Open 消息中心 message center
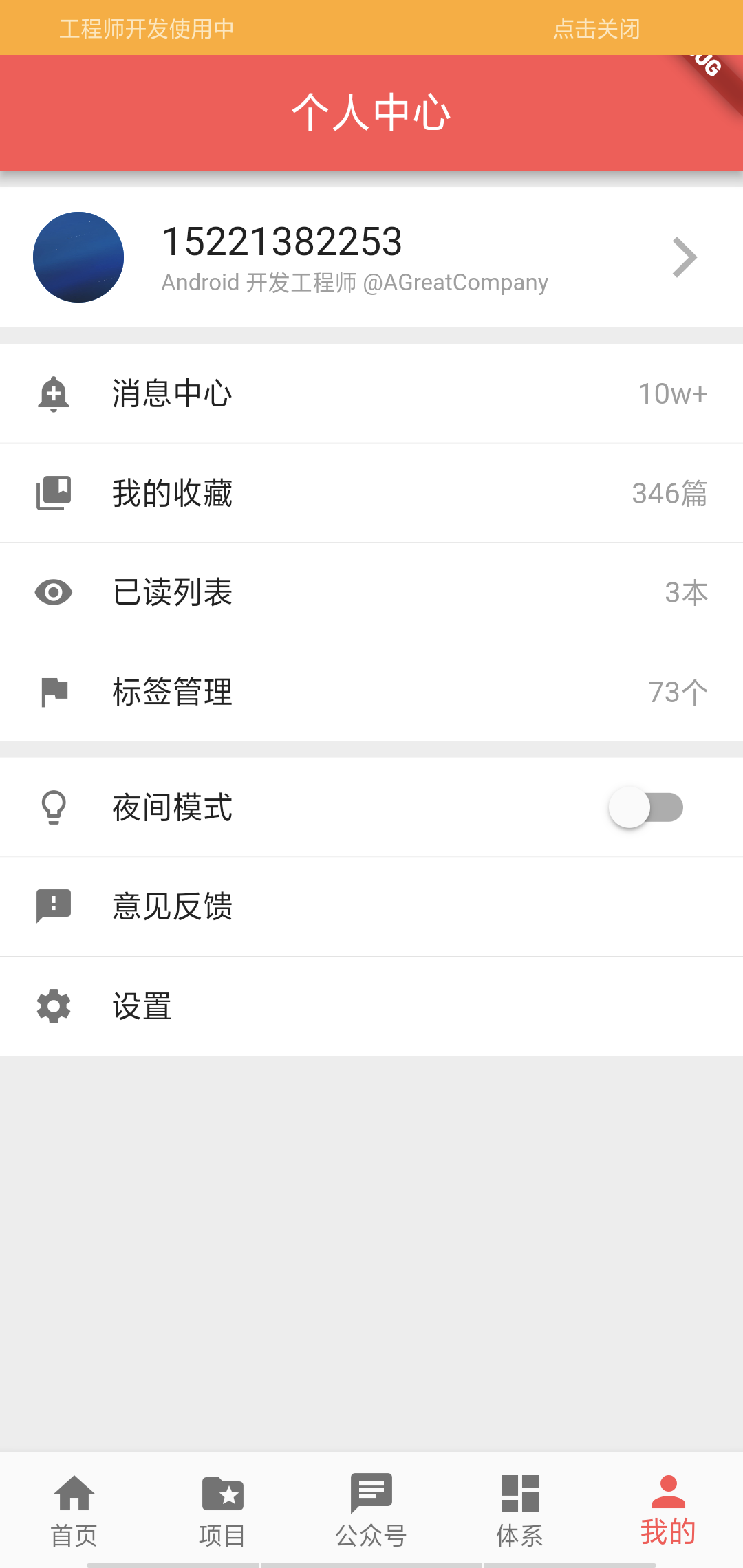This screenshot has width=743, height=1568. click(371, 393)
